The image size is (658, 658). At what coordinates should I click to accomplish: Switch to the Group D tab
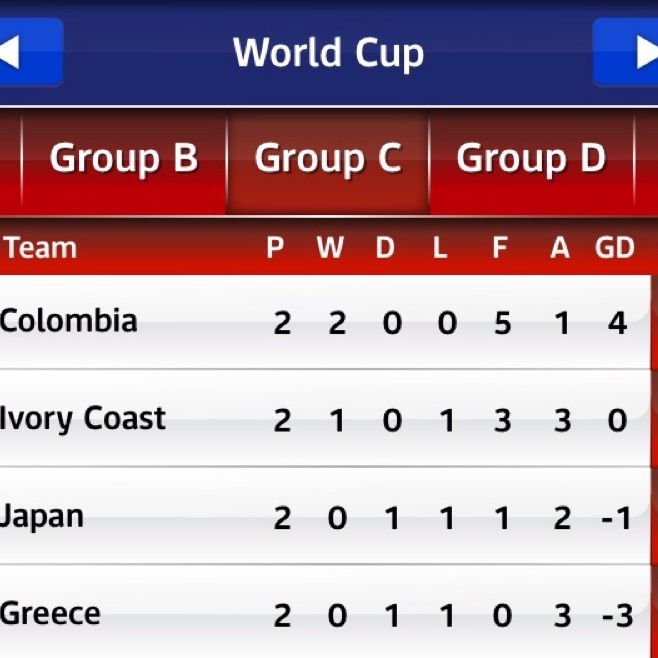pyautogui.click(x=531, y=159)
